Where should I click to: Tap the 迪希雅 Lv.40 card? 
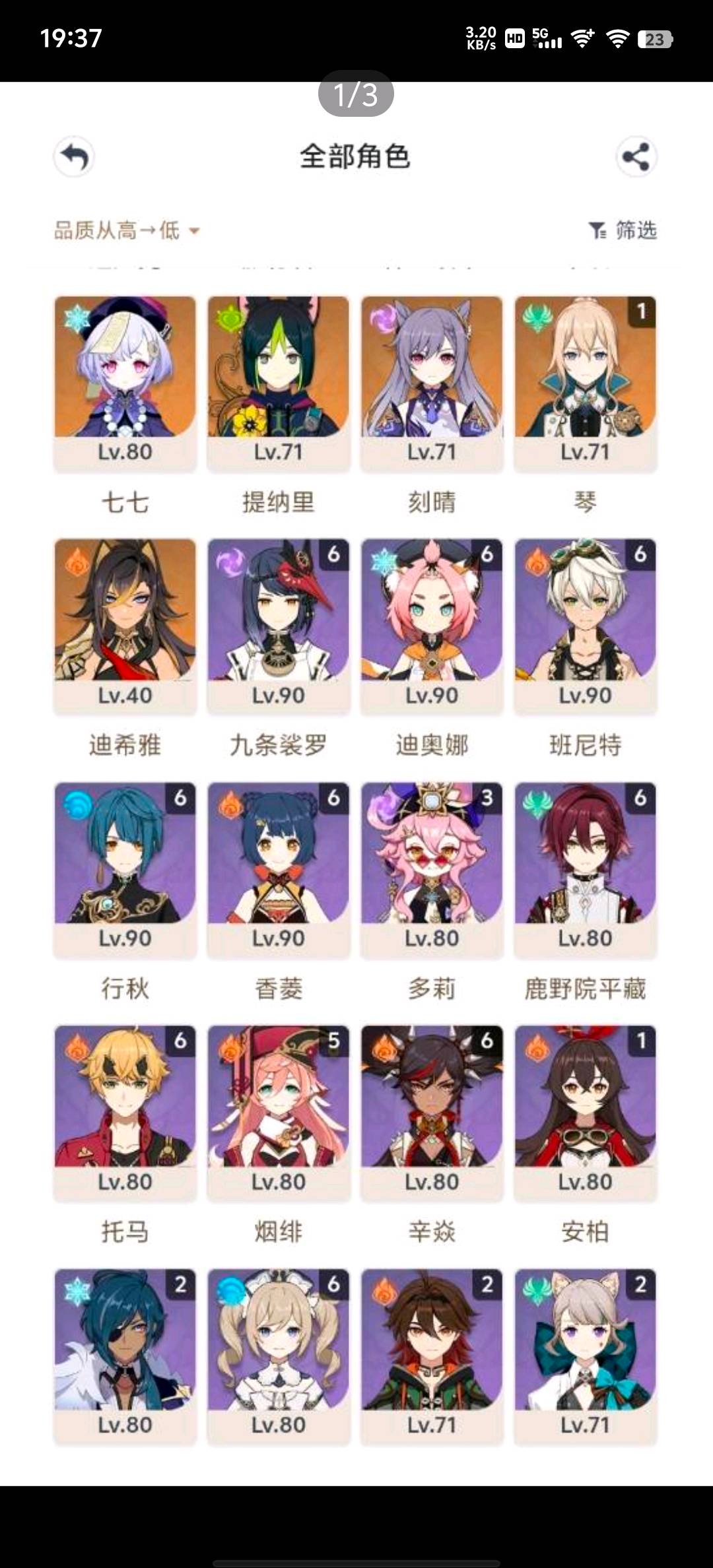(125, 626)
